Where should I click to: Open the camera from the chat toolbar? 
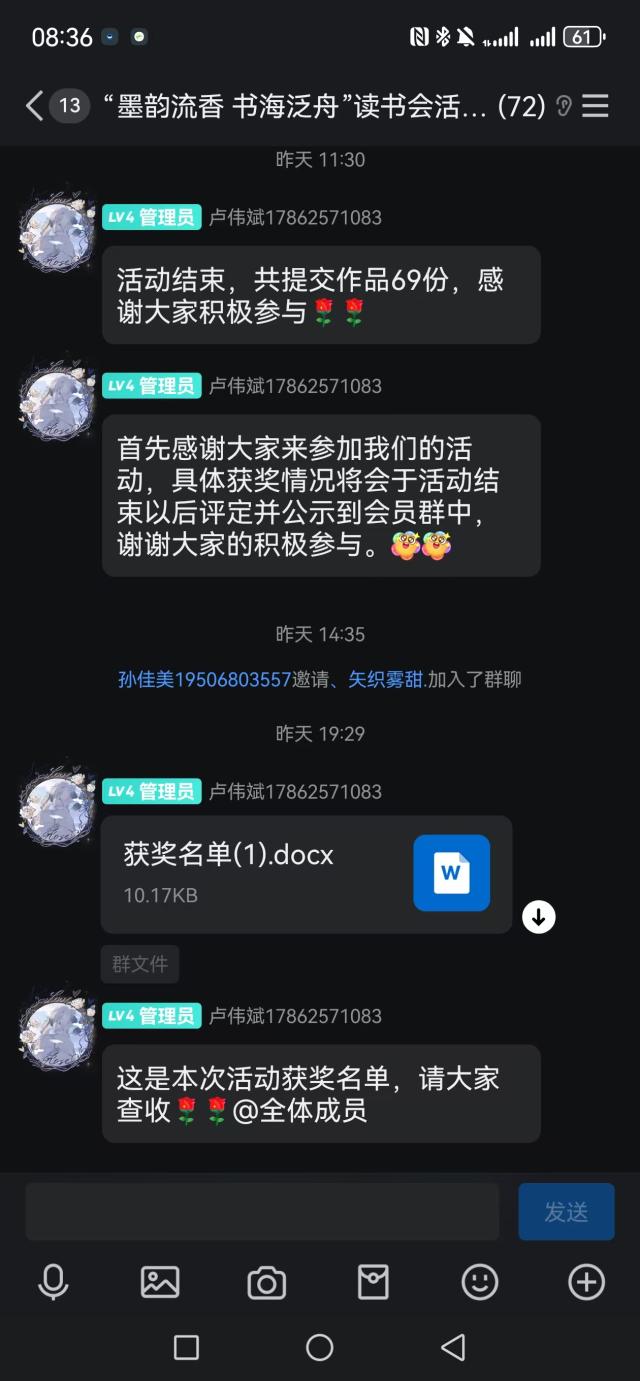click(266, 1281)
